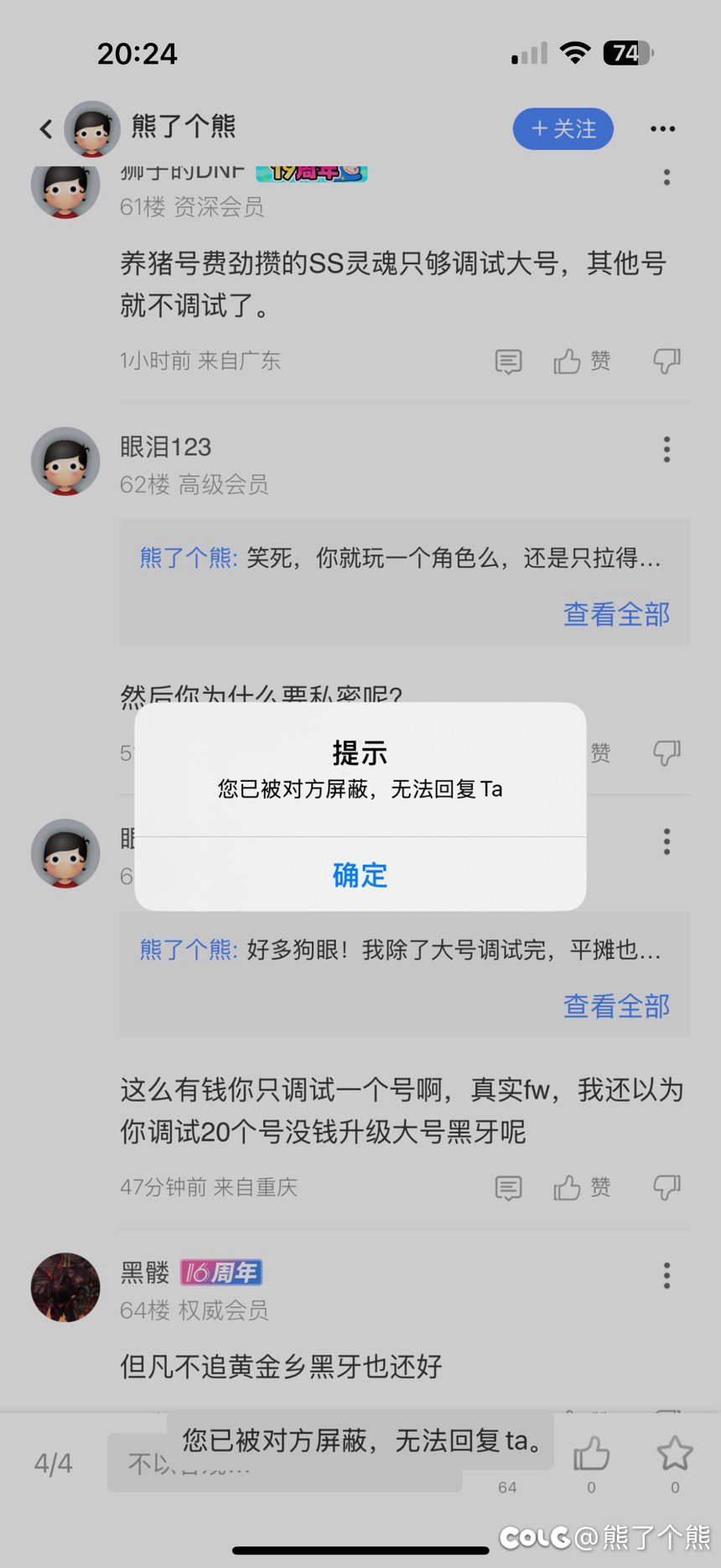Image resolution: width=721 pixels, height=1568 pixels.
Task: Go back from 熊了个熊's thread
Action: 46,129
